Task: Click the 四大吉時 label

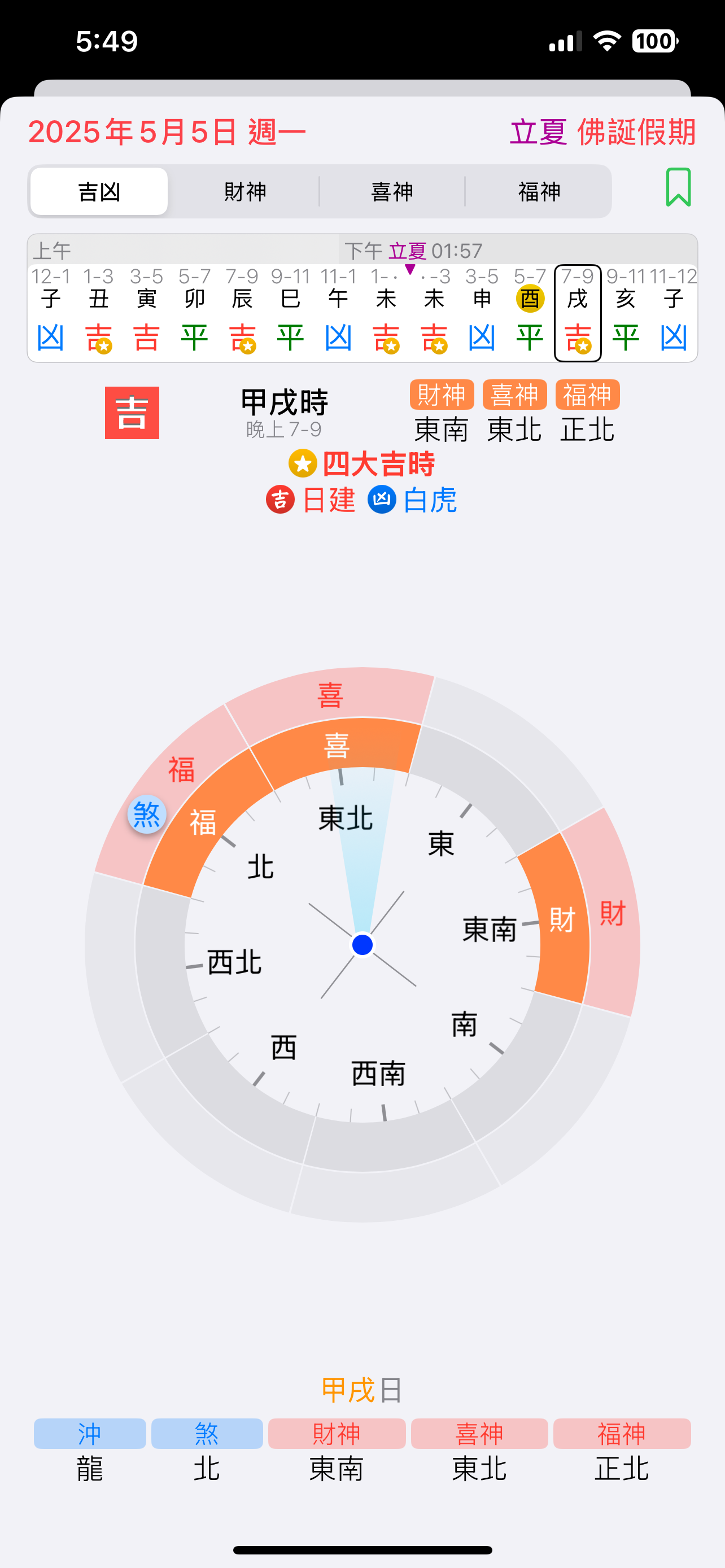Action: (x=380, y=465)
